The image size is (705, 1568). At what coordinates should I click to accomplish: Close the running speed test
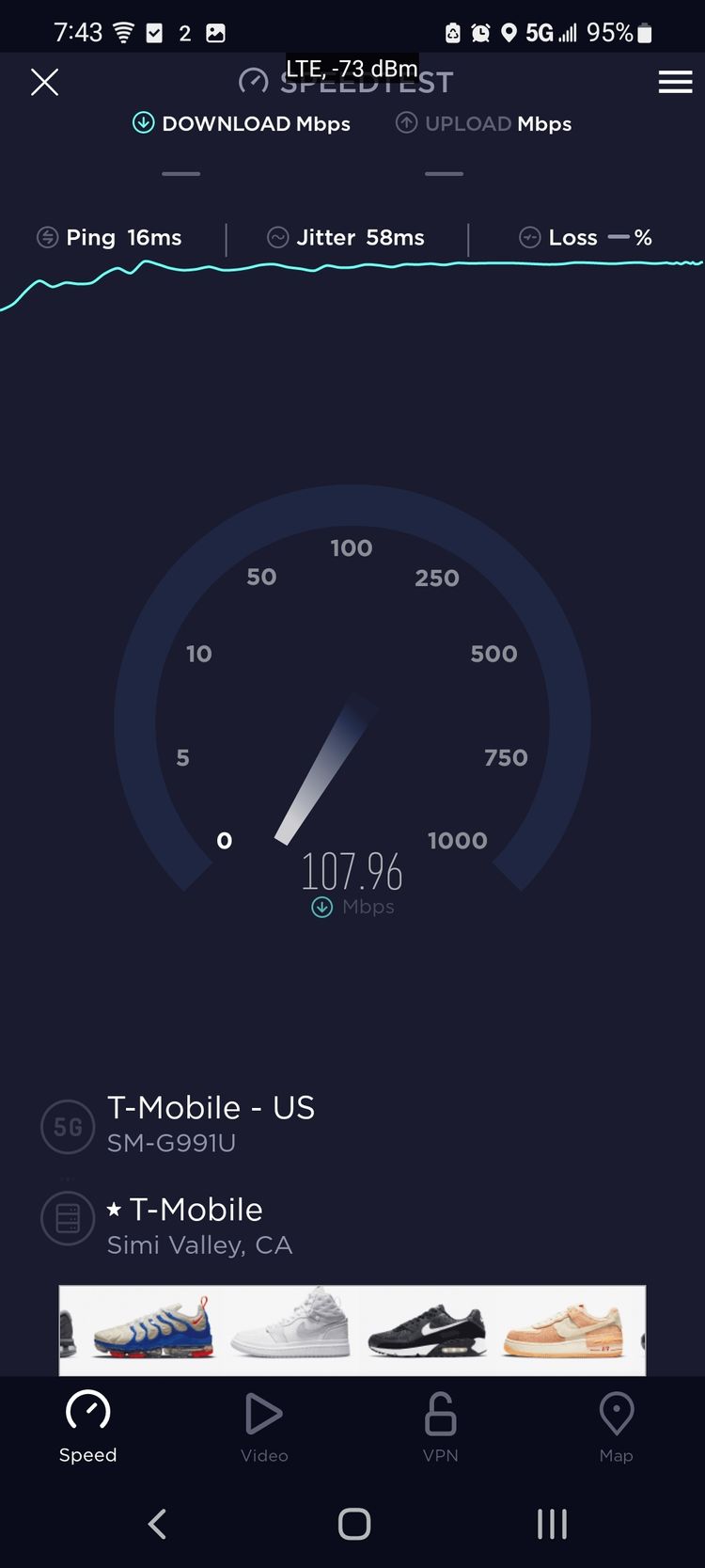tap(44, 82)
